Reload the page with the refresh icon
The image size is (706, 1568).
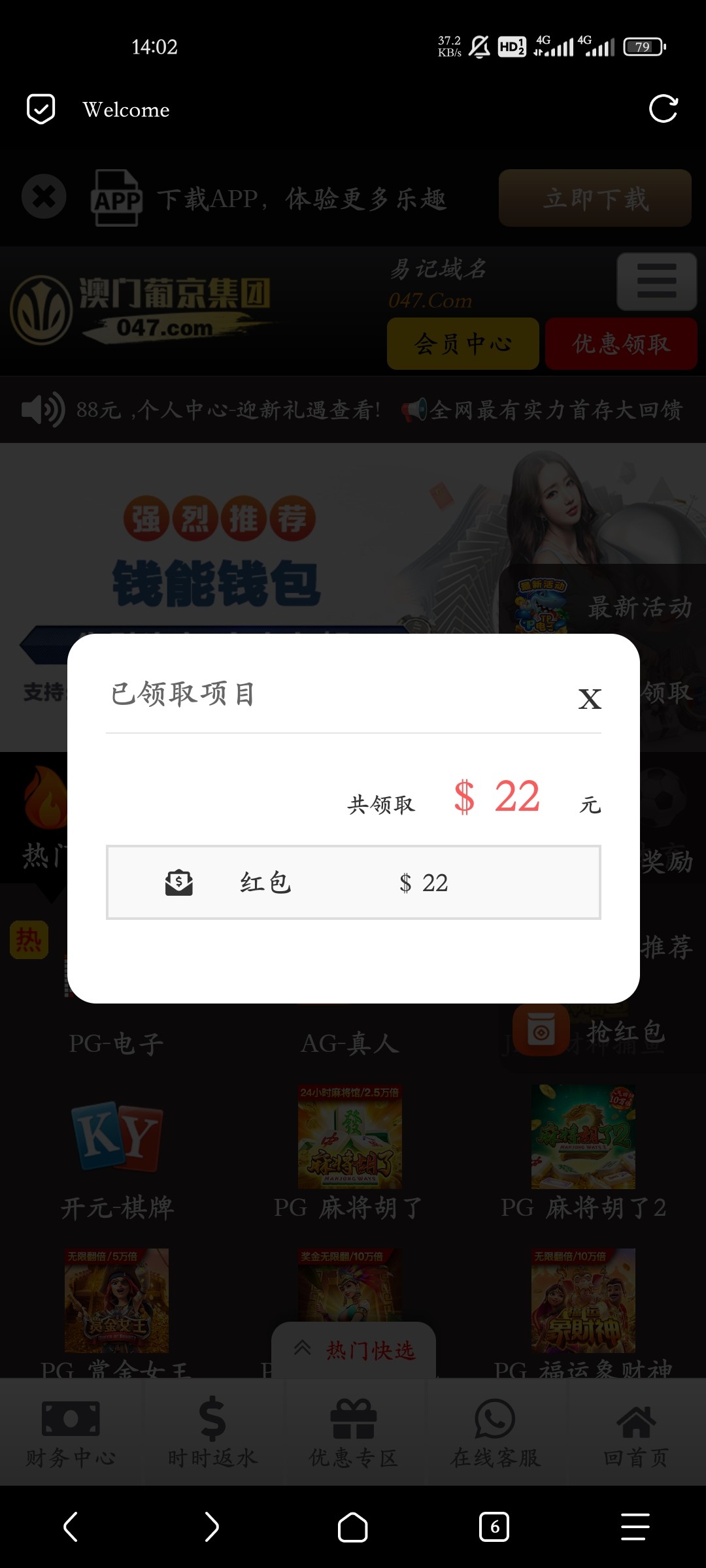(x=663, y=109)
